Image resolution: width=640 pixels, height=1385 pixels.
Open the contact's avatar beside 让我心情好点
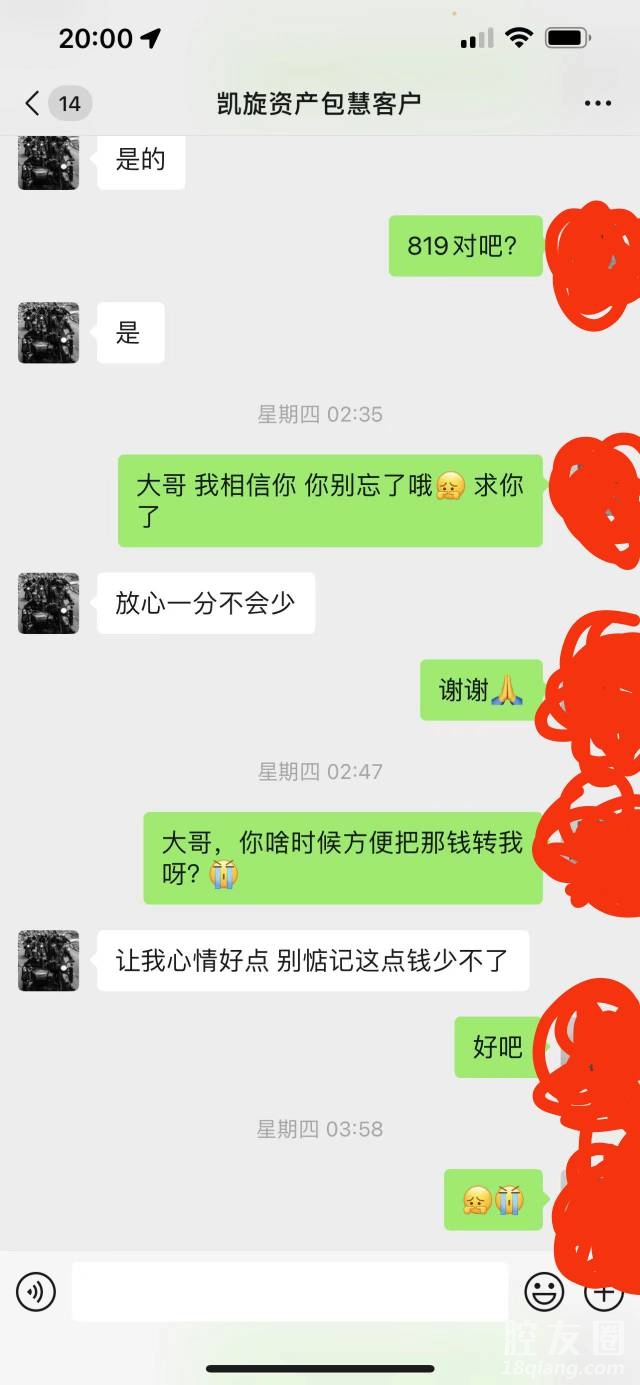click(x=48, y=960)
